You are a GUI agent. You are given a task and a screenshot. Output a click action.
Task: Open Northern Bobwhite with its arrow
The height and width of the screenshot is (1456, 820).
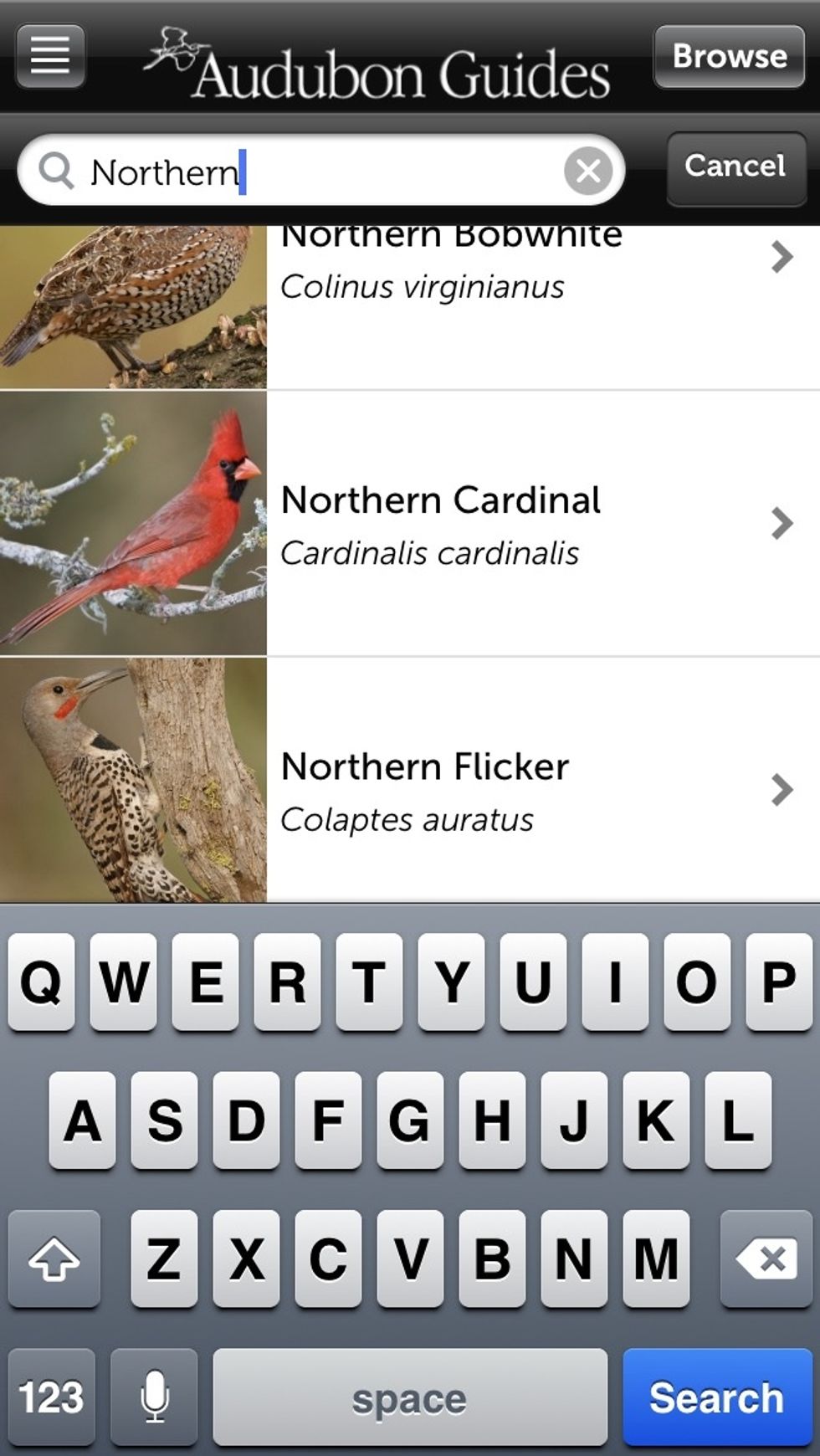click(x=782, y=259)
